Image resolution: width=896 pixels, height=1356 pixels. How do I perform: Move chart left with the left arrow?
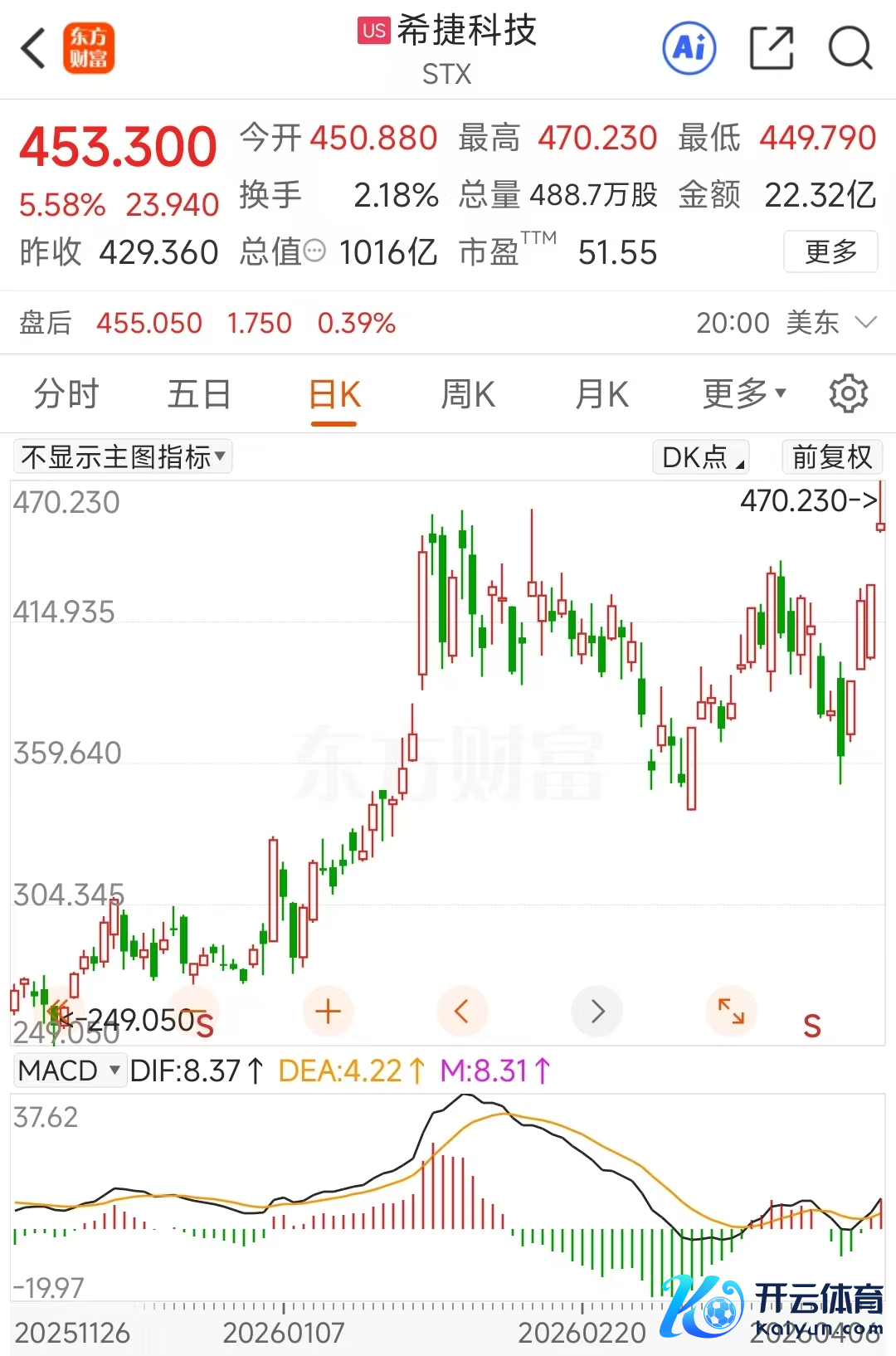pyautogui.click(x=462, y=1011)
